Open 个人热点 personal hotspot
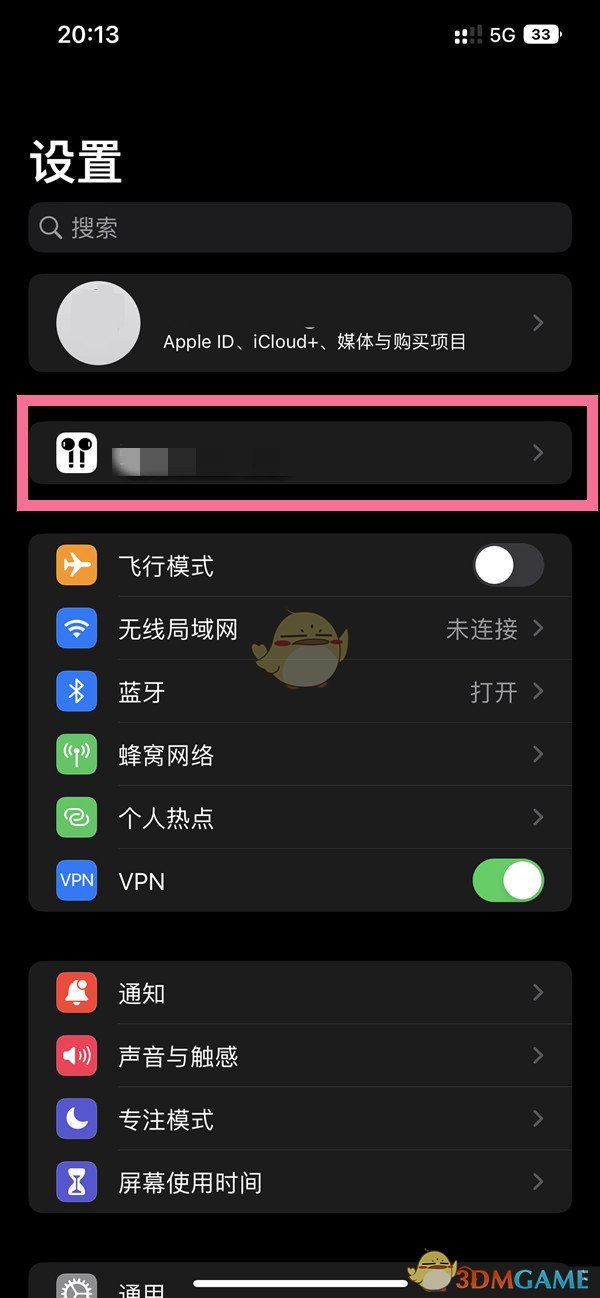Viewport: 600px width, 1298px height. [300, 818]
